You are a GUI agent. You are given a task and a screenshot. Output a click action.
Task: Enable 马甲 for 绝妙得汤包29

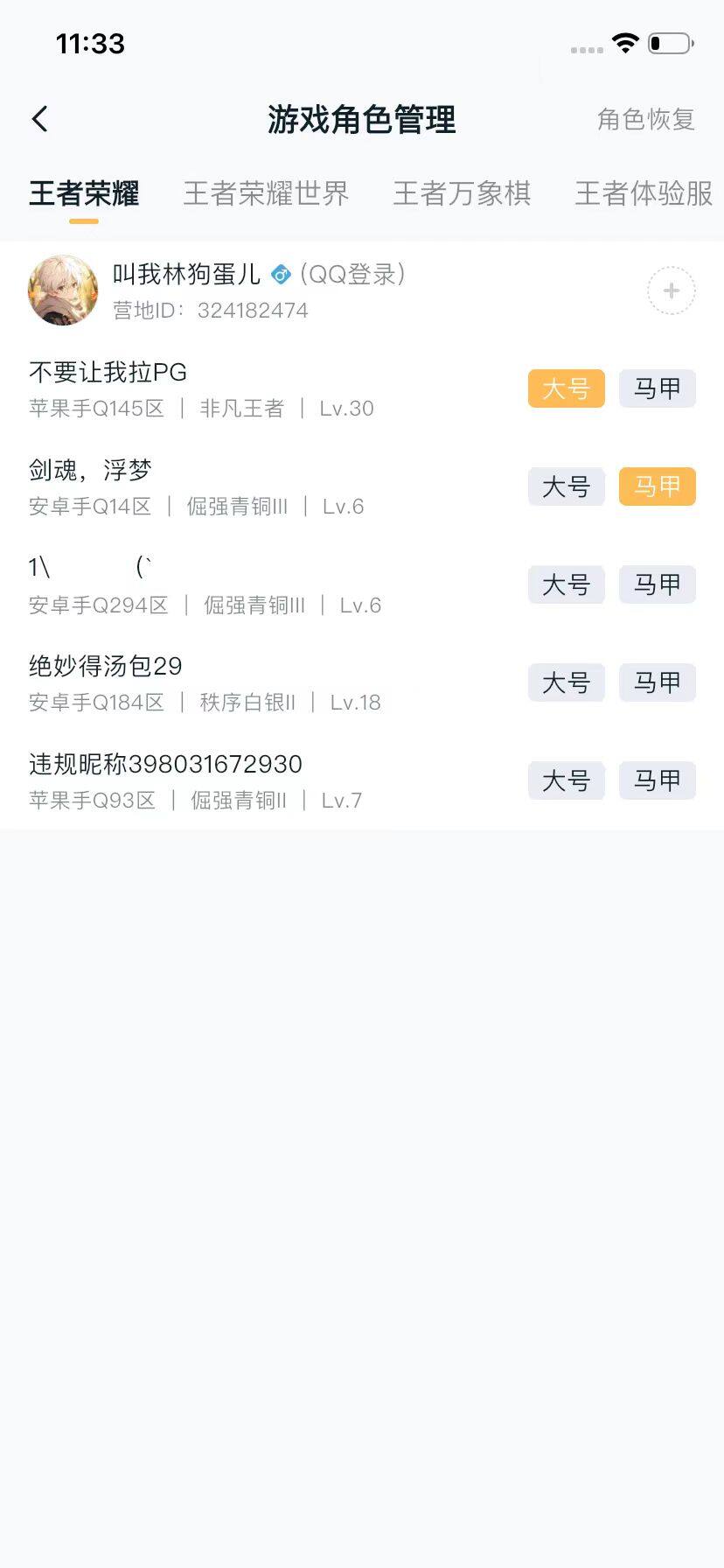[657, 682]
